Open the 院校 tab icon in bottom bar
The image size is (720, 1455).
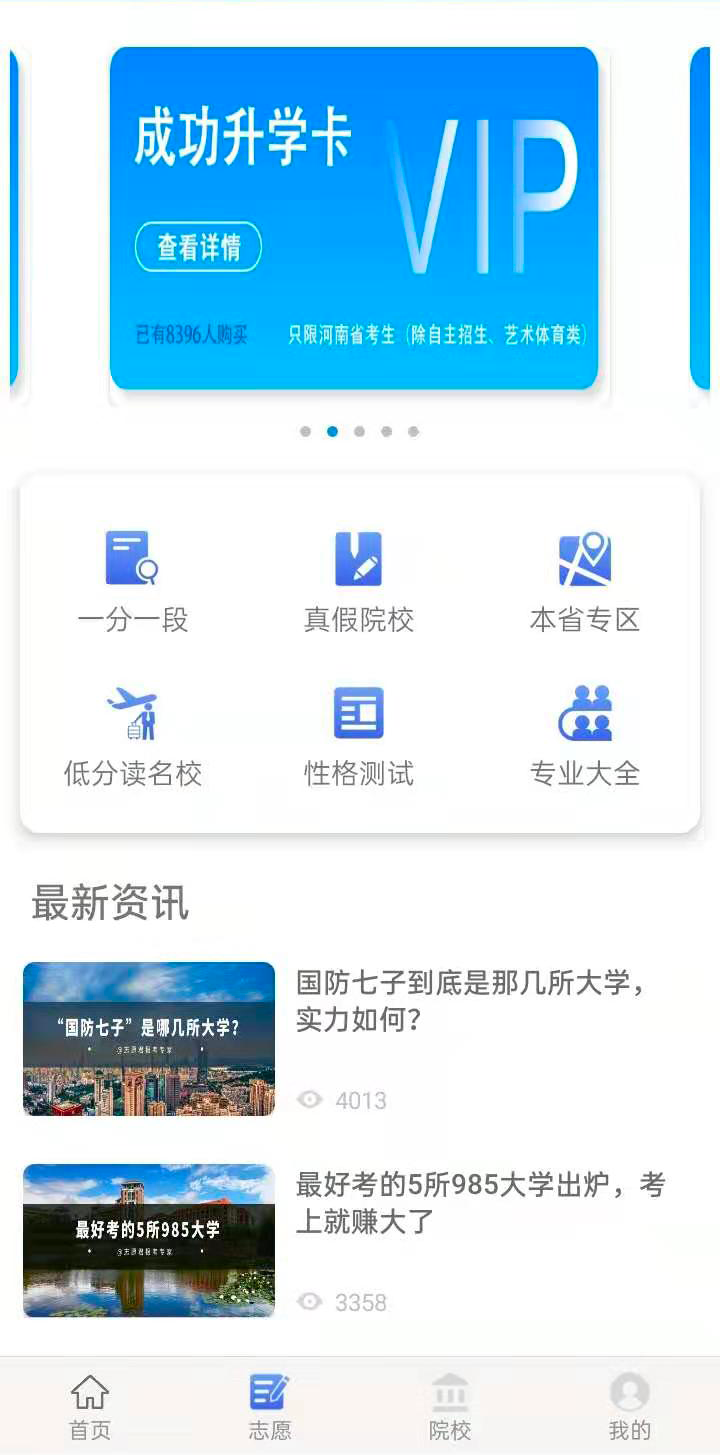450,1393
